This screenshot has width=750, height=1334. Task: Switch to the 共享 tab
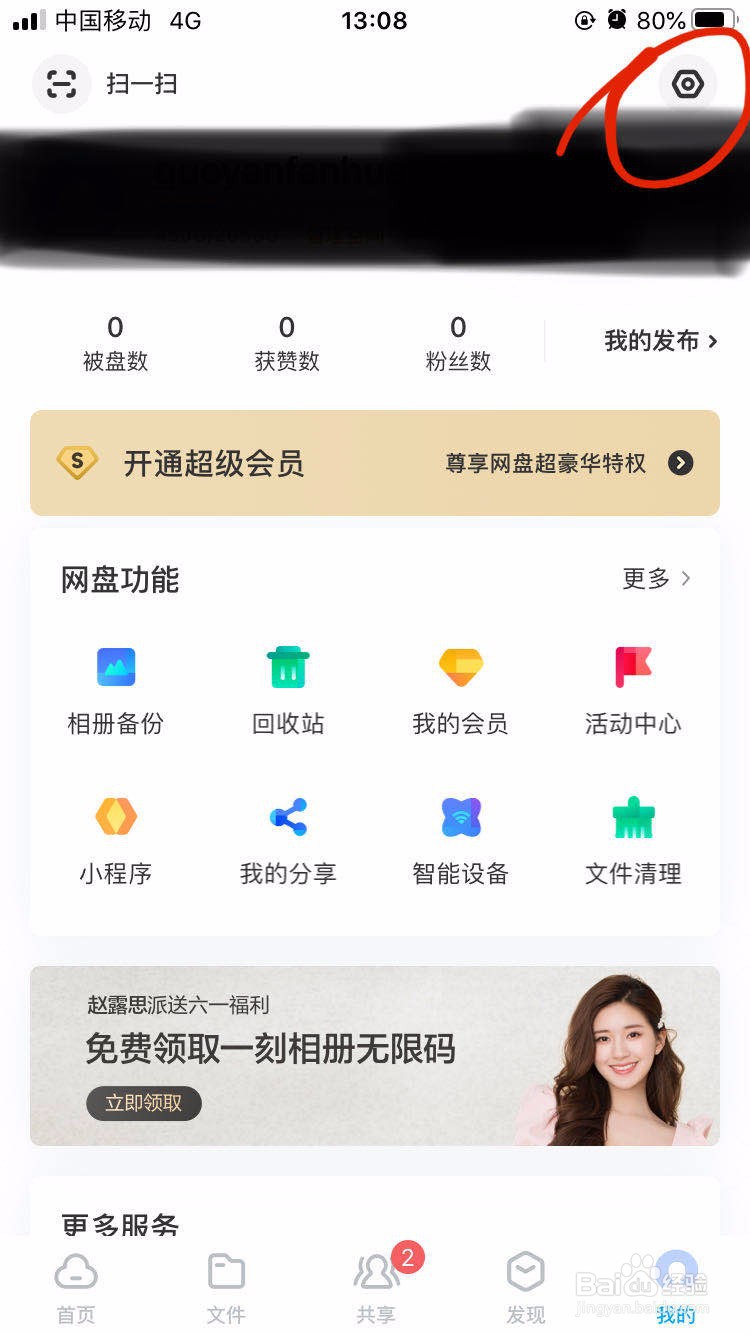coord(375,1285)
